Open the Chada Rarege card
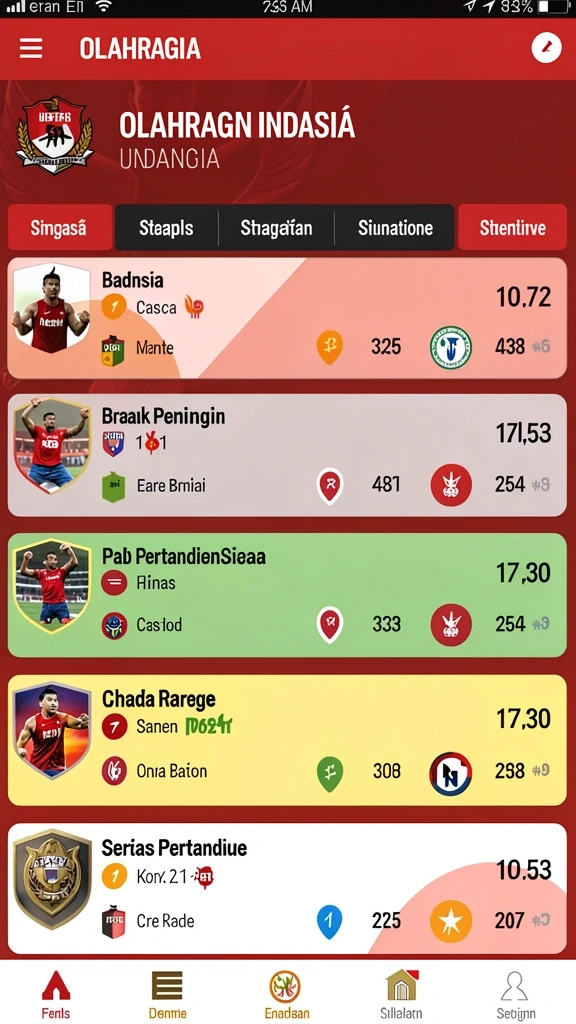This screenshot has width=576, height=1024. pos(287,740)
